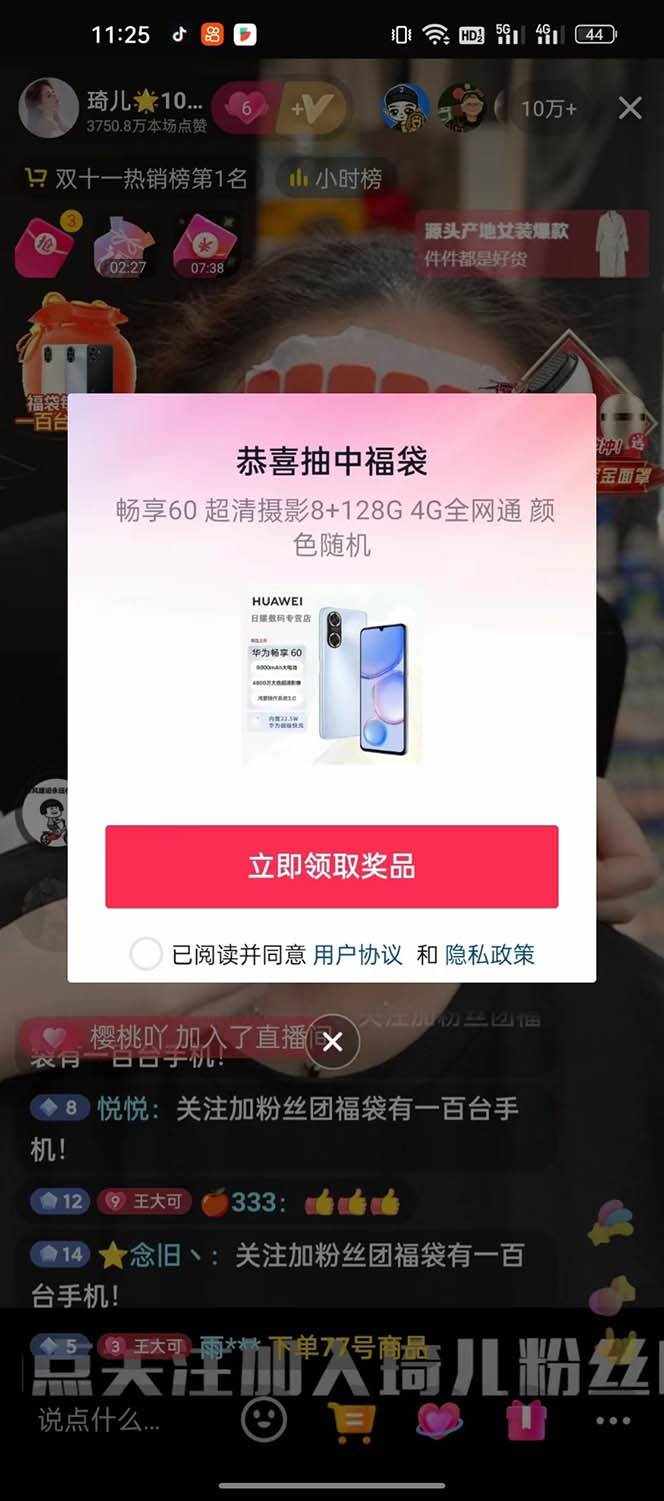Open the 10万+ viewer list
664x1501 pixels.
(548, 109)
